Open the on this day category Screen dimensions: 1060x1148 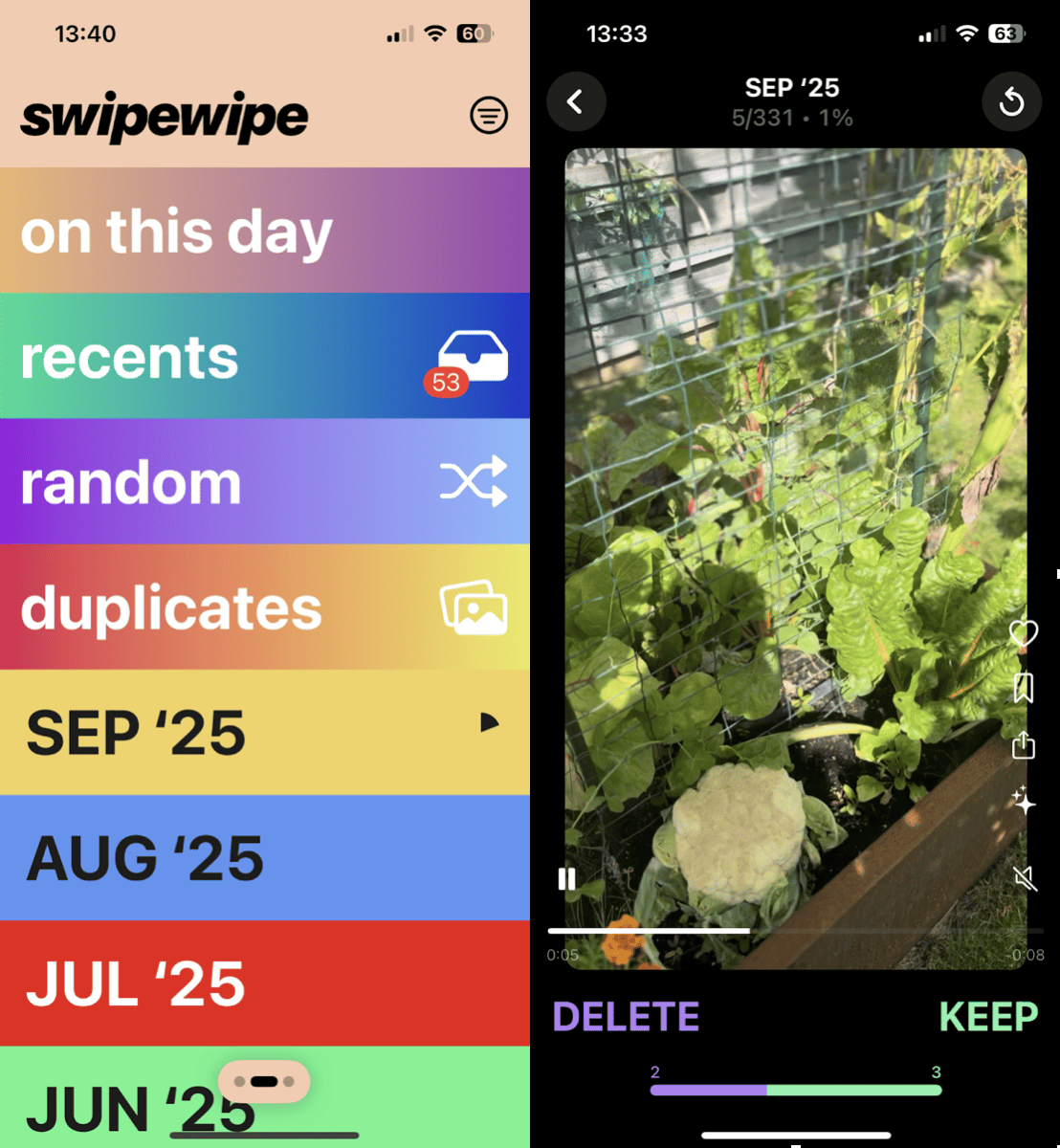tap(264, 232)
